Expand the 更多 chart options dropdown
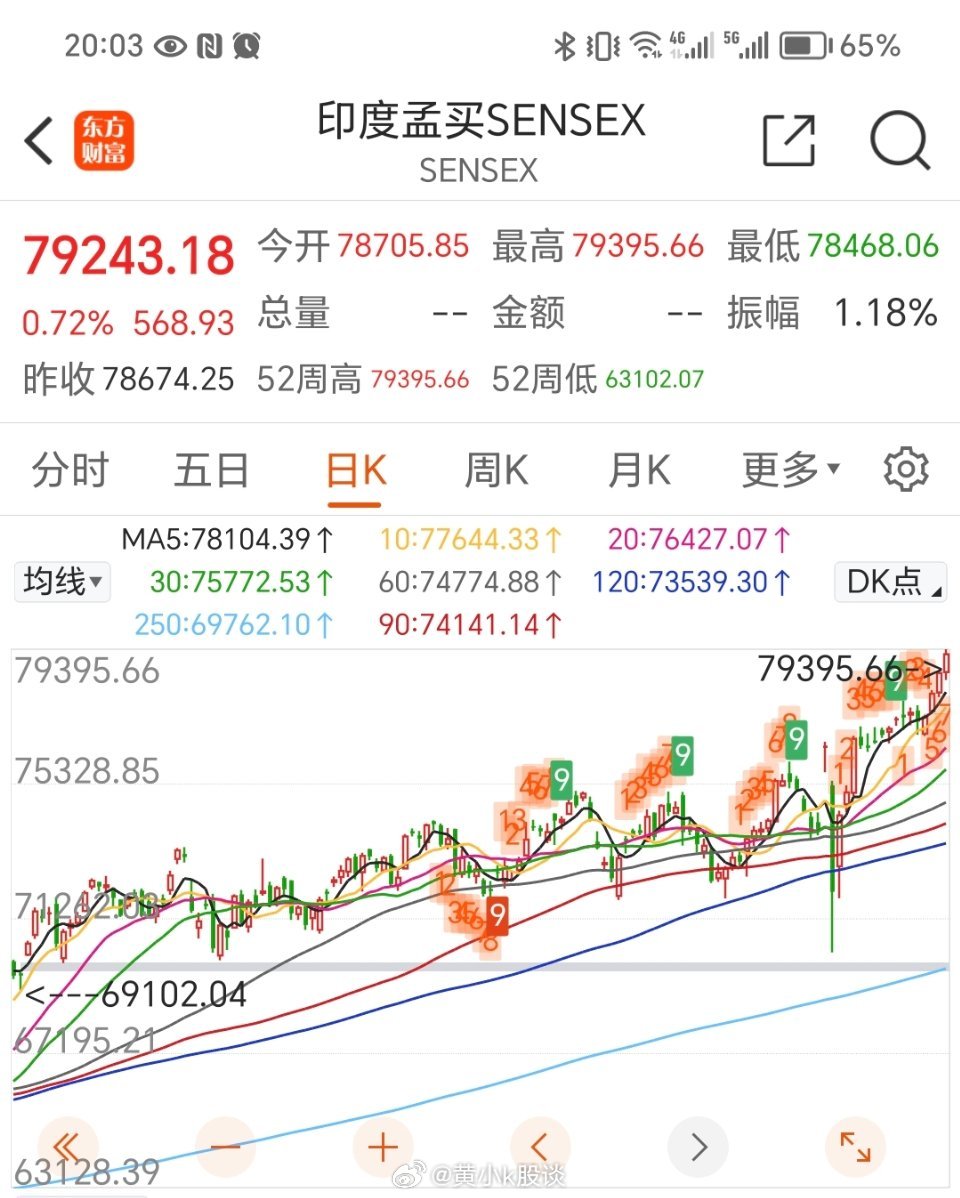Image resolution: width=960 pixels, height=1198 pixels. click(x=790, y=467)
